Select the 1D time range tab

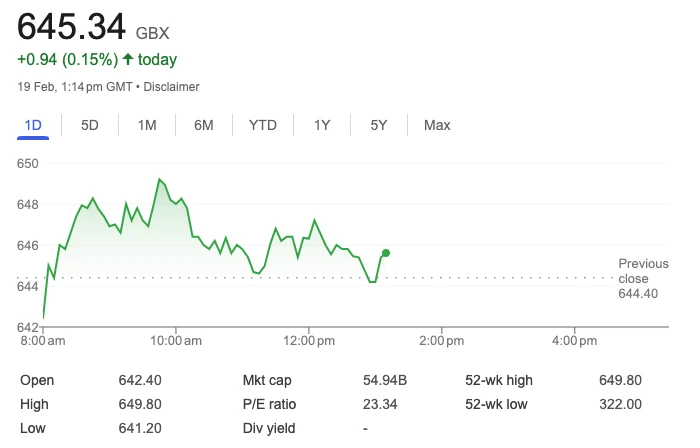33,125
